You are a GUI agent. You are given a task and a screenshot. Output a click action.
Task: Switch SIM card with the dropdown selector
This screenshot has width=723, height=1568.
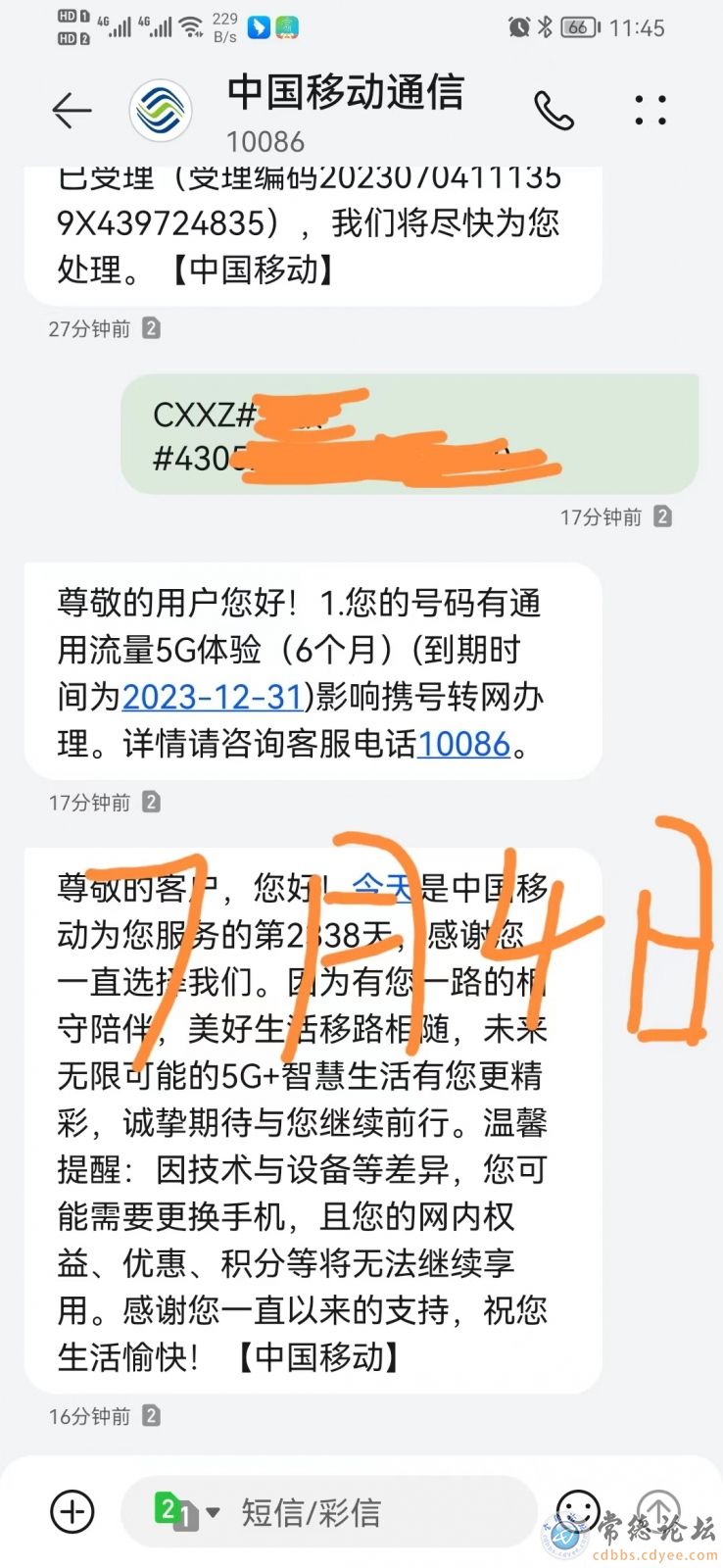[186, 1511]
